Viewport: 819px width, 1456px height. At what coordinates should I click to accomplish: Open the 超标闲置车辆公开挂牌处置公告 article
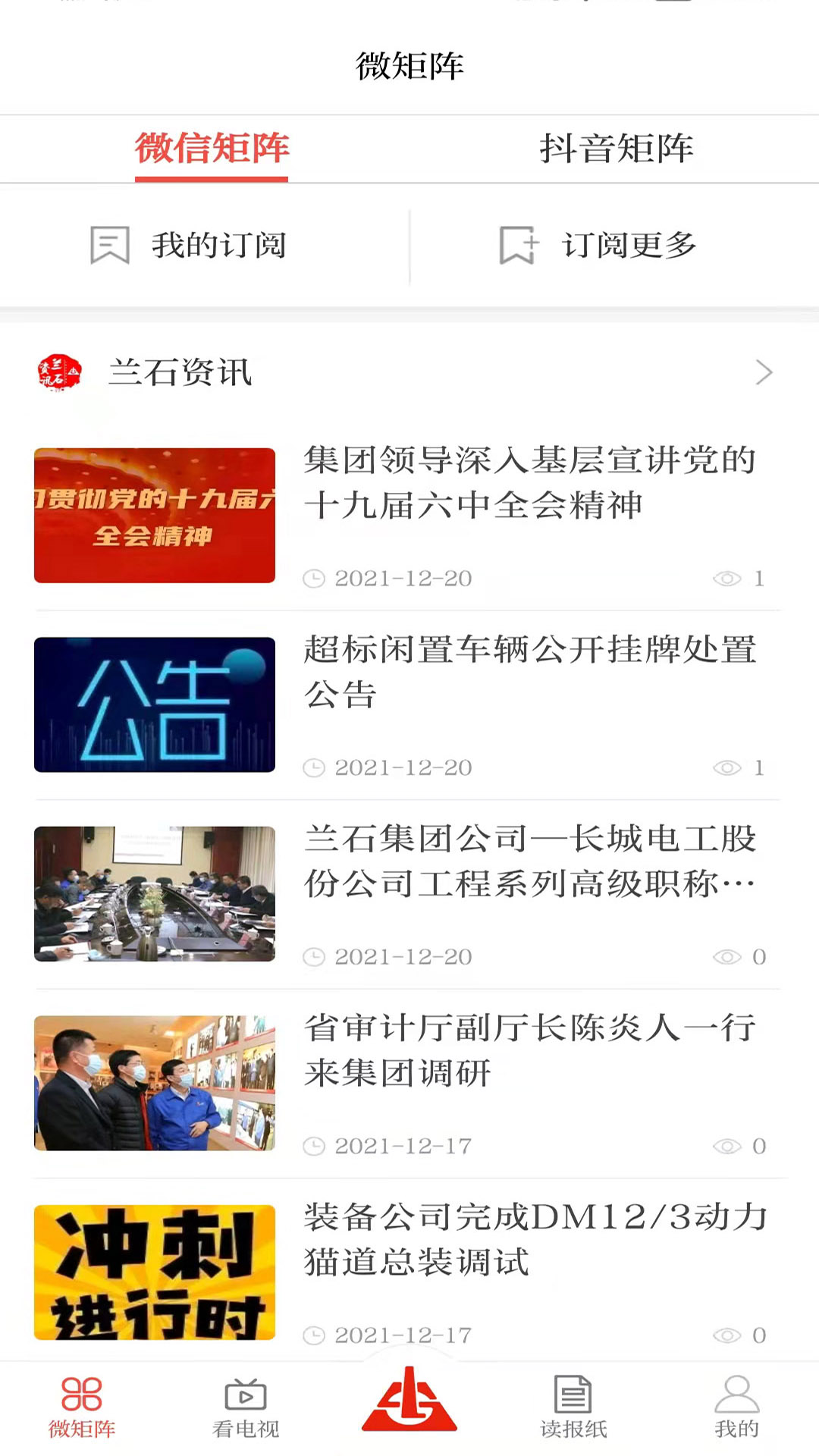pyautogui.click(x=531, y=670)
